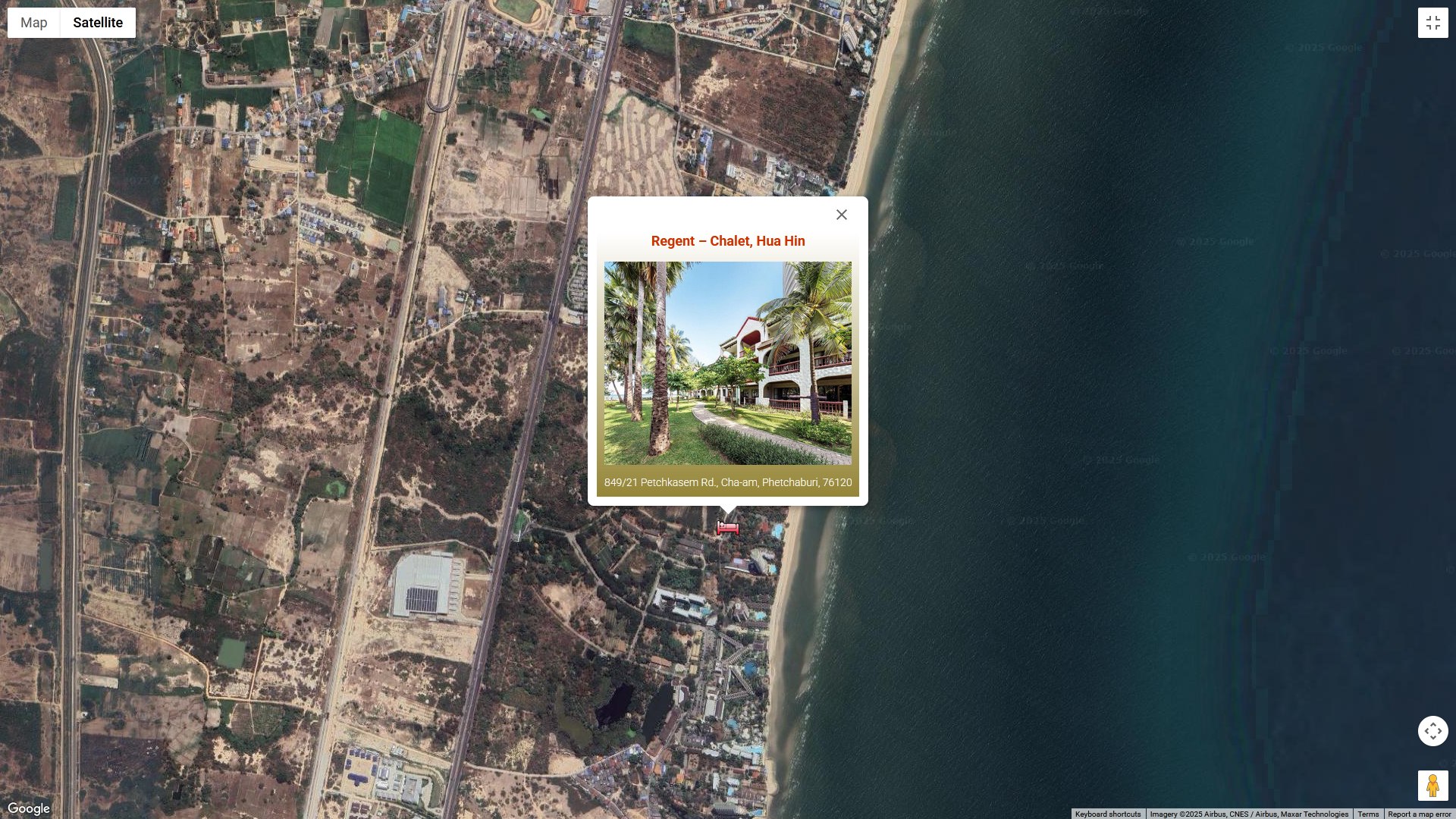
Task: Tap the Street View pegman
Action: pos(1432,786)
